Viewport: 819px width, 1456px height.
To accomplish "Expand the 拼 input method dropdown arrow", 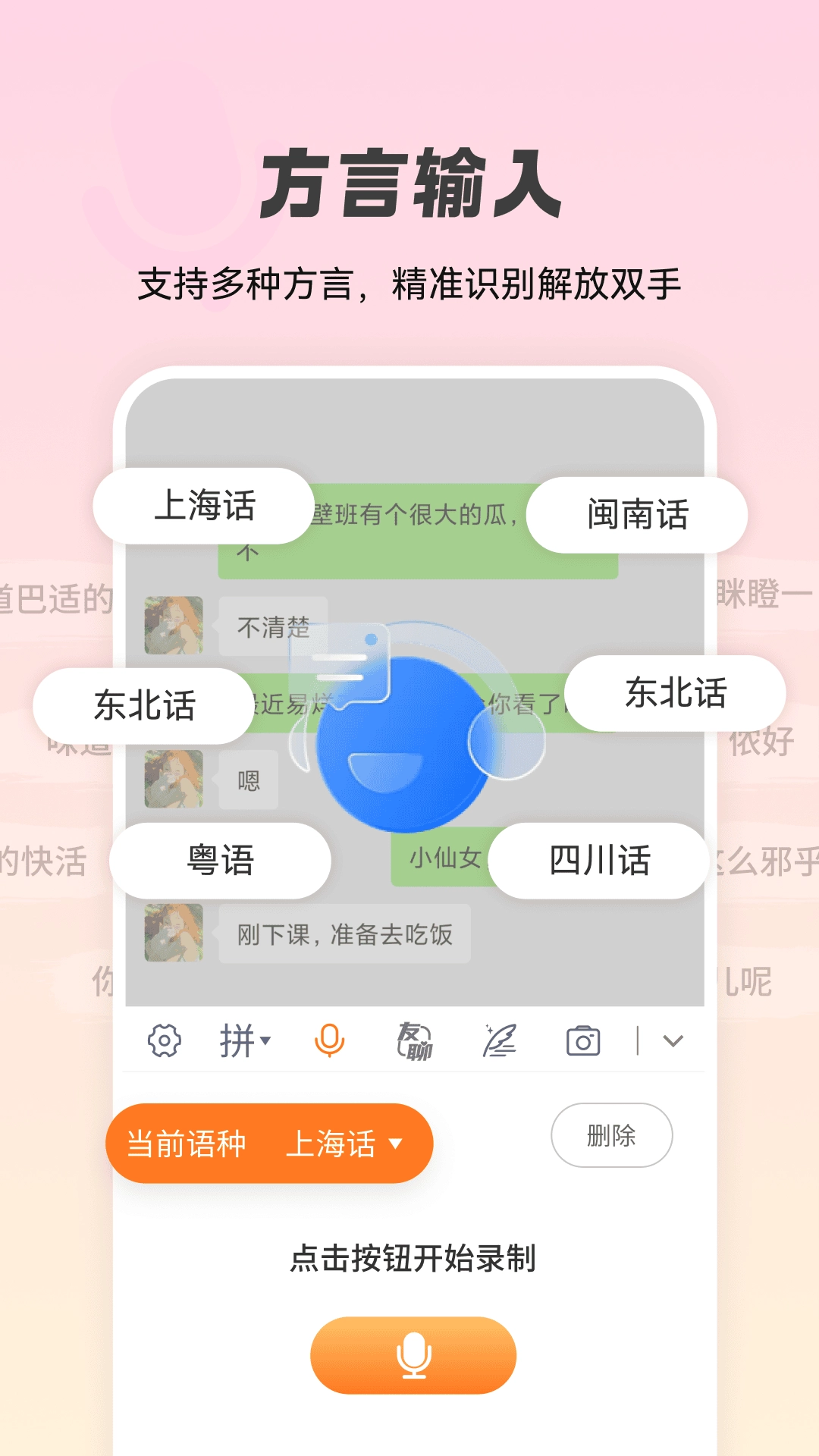I will (x=265, y=1042).
